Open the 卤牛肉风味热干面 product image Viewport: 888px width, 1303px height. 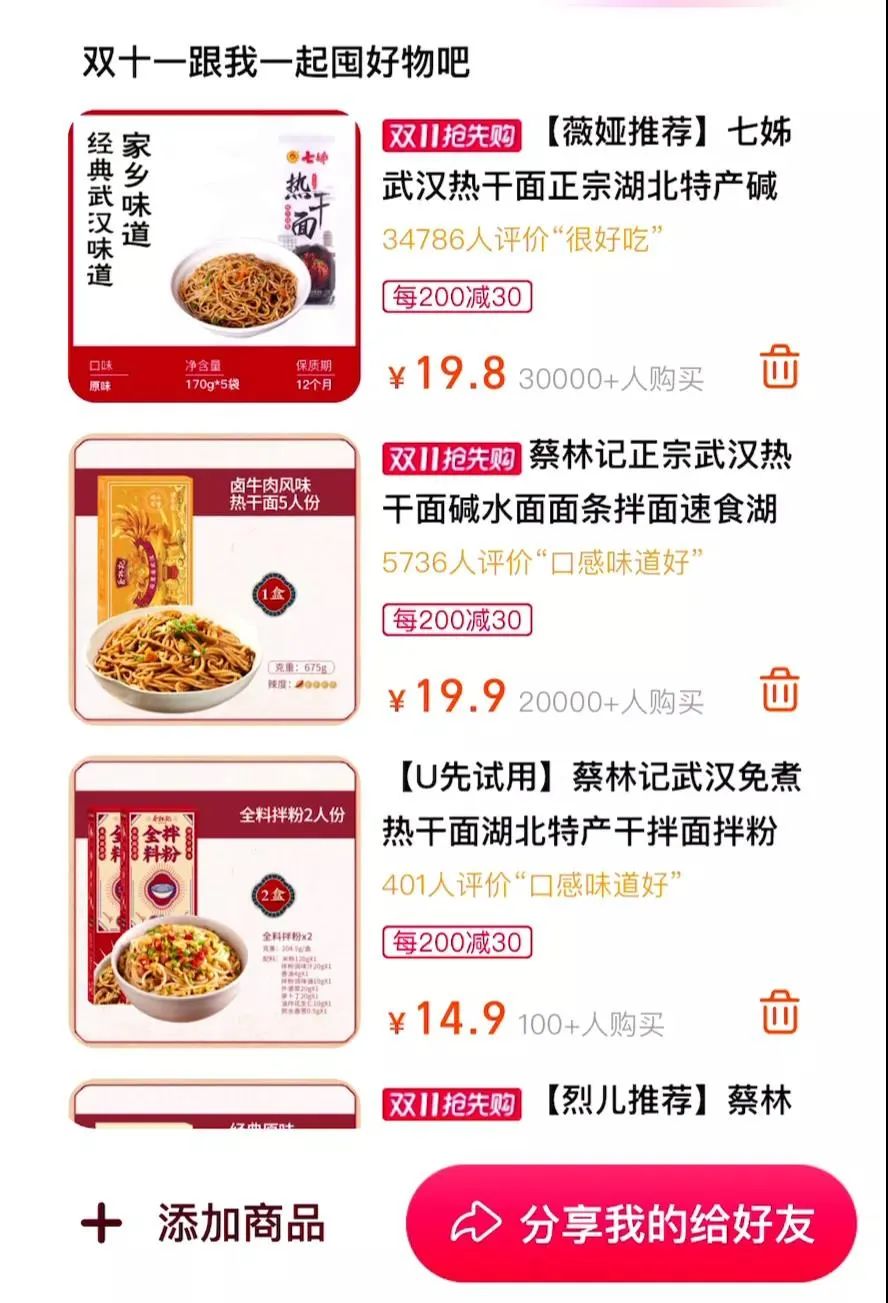pos(213,578)
